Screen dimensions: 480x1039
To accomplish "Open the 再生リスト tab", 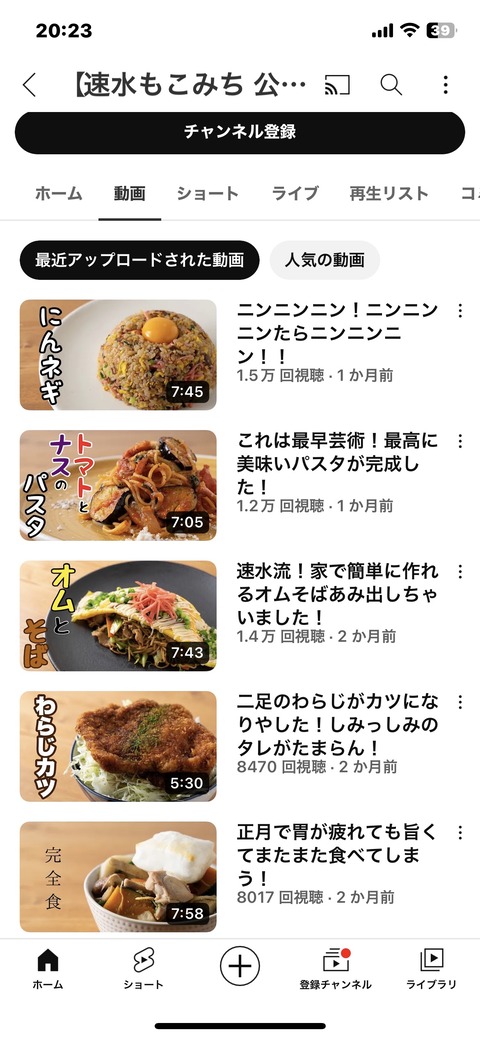I will pos(389,193).
